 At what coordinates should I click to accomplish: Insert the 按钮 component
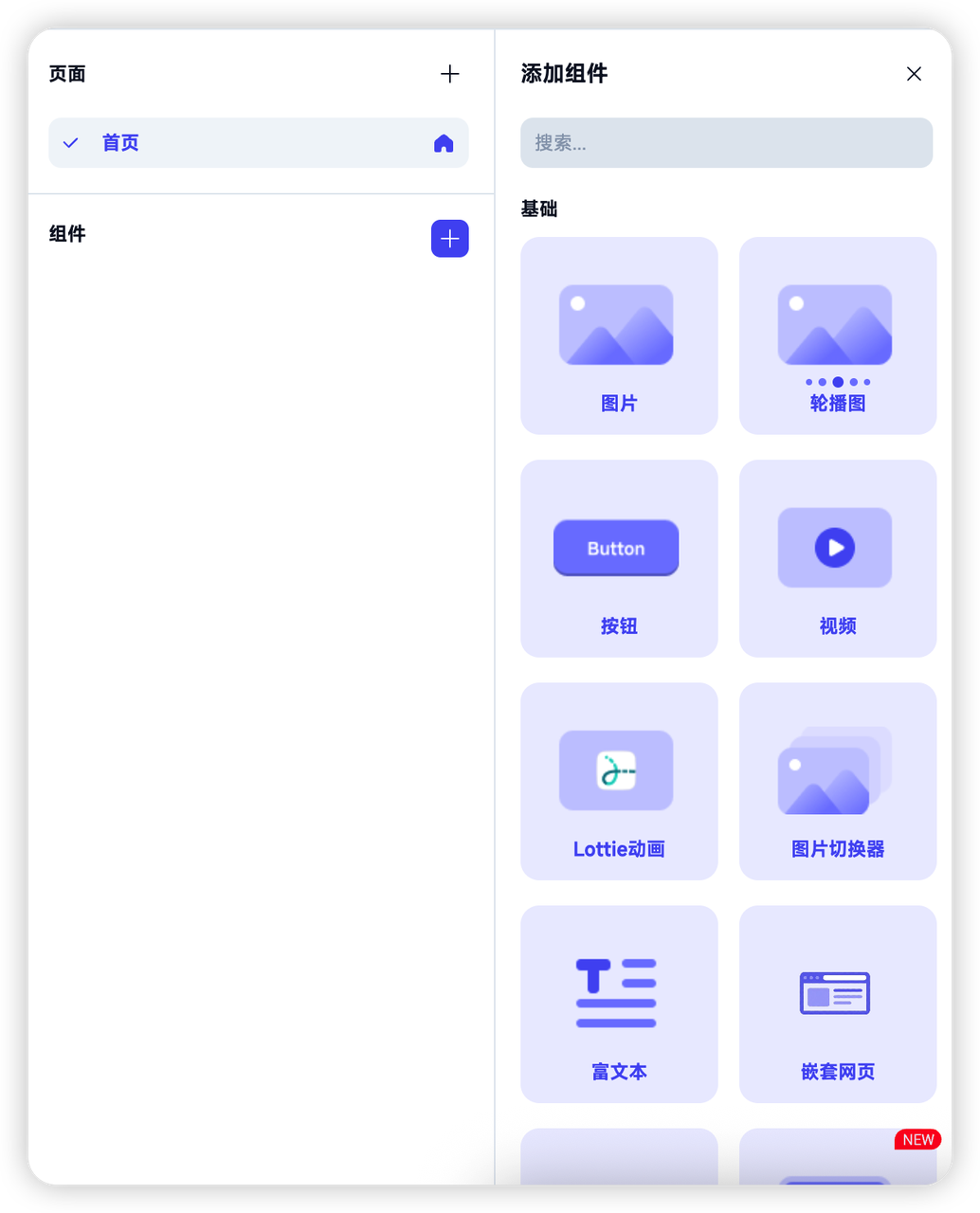[619, 558]
